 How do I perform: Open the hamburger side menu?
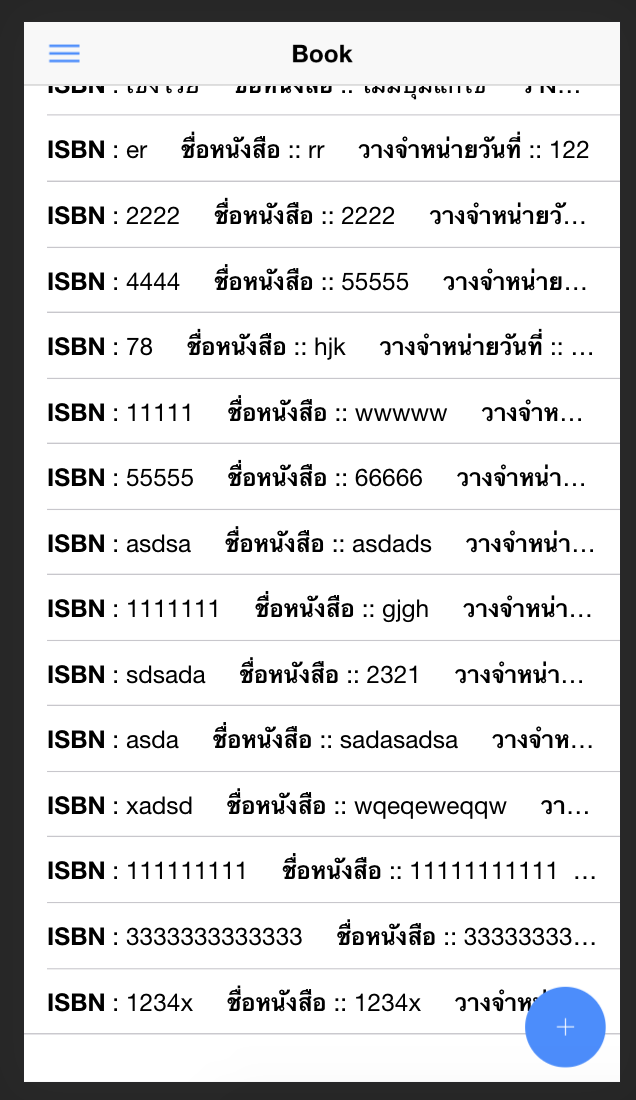64,53
